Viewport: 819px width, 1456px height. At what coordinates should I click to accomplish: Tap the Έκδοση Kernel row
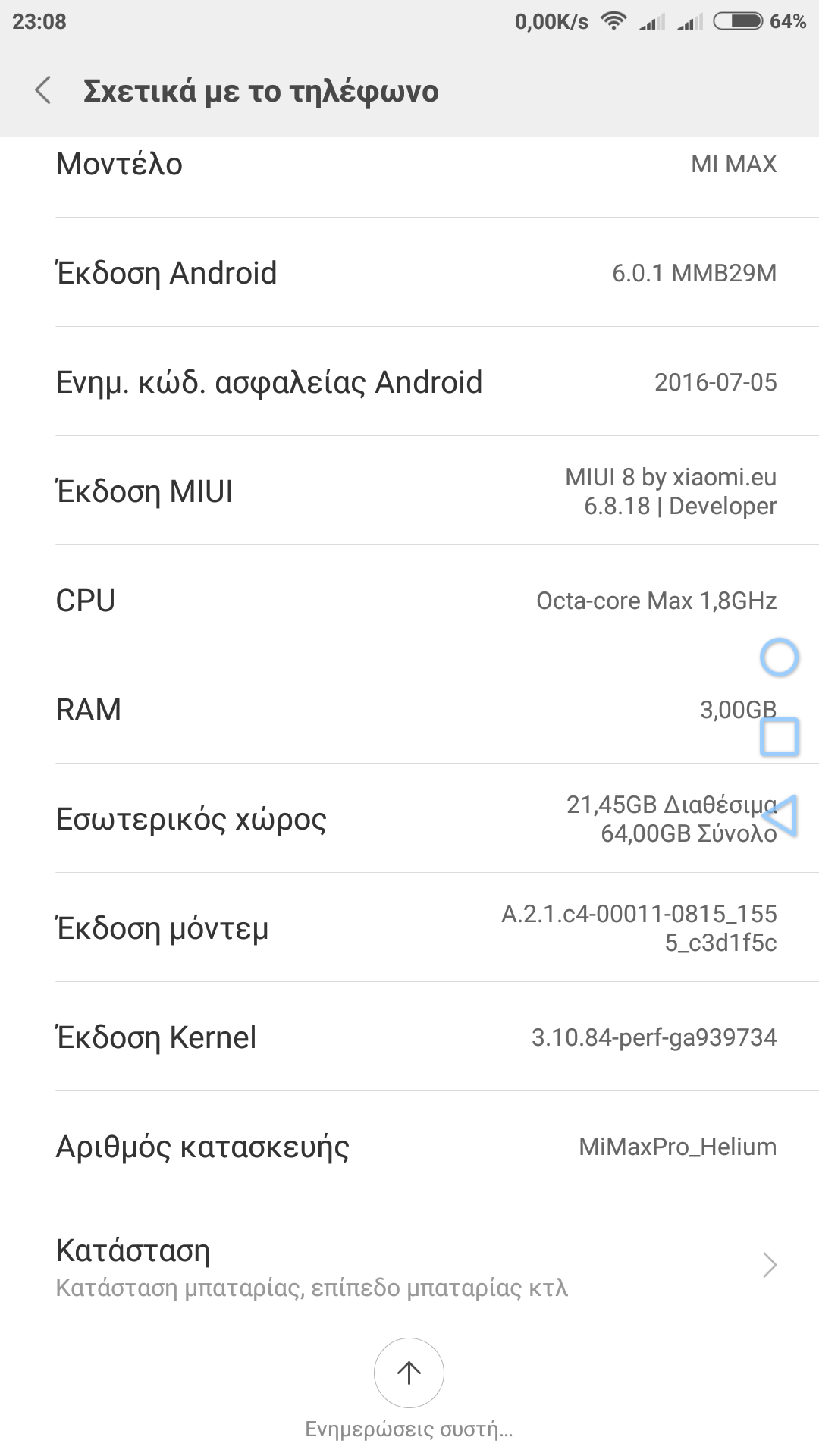(409, 1037)
